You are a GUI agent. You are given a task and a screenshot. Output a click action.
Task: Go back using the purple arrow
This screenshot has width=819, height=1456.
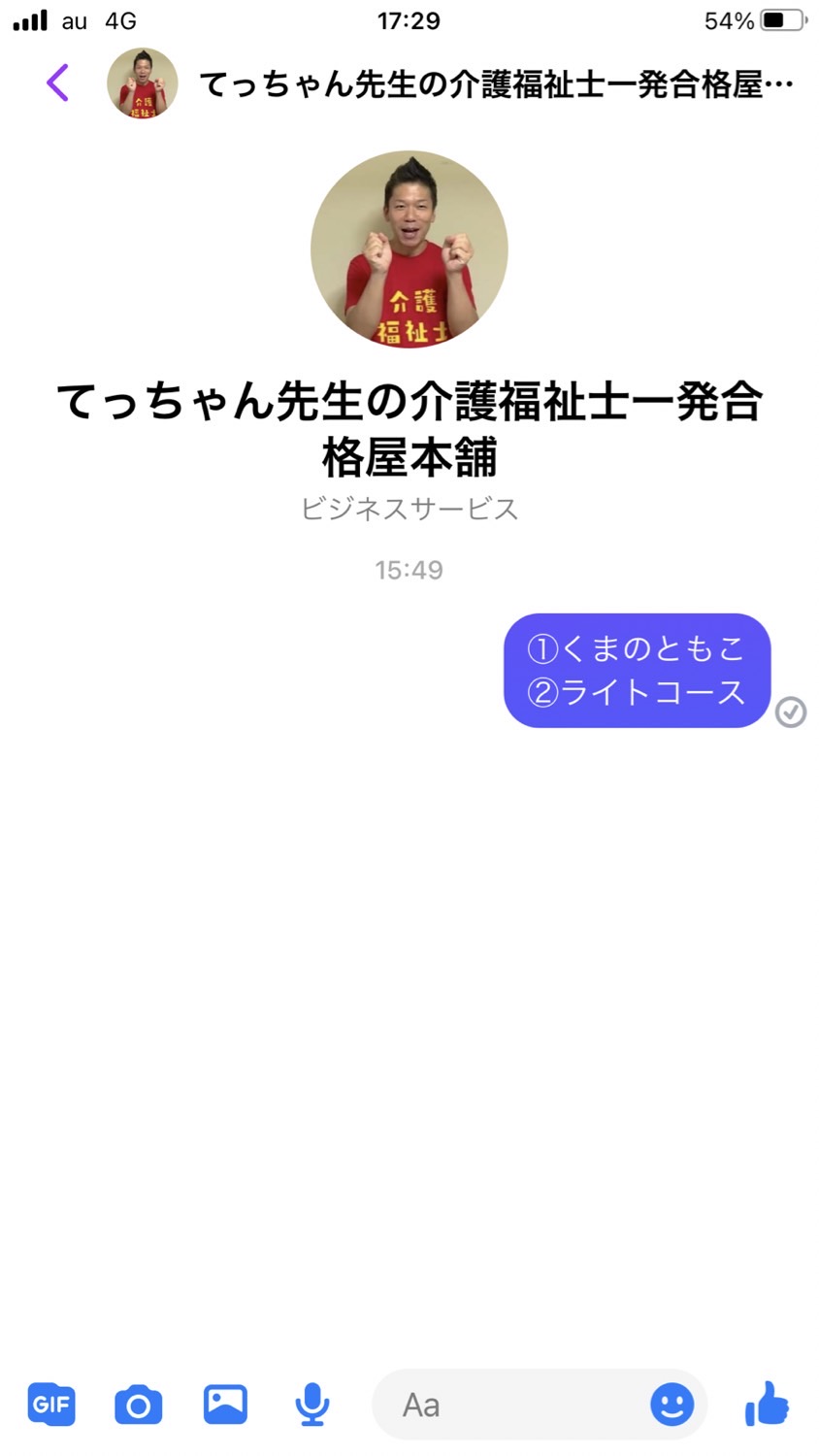click(58, 83)
